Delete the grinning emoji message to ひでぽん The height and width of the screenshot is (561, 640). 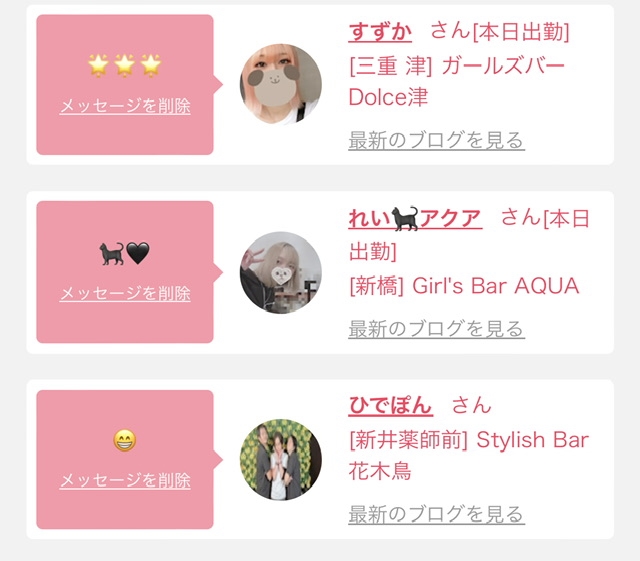click(x=125, y=481)
